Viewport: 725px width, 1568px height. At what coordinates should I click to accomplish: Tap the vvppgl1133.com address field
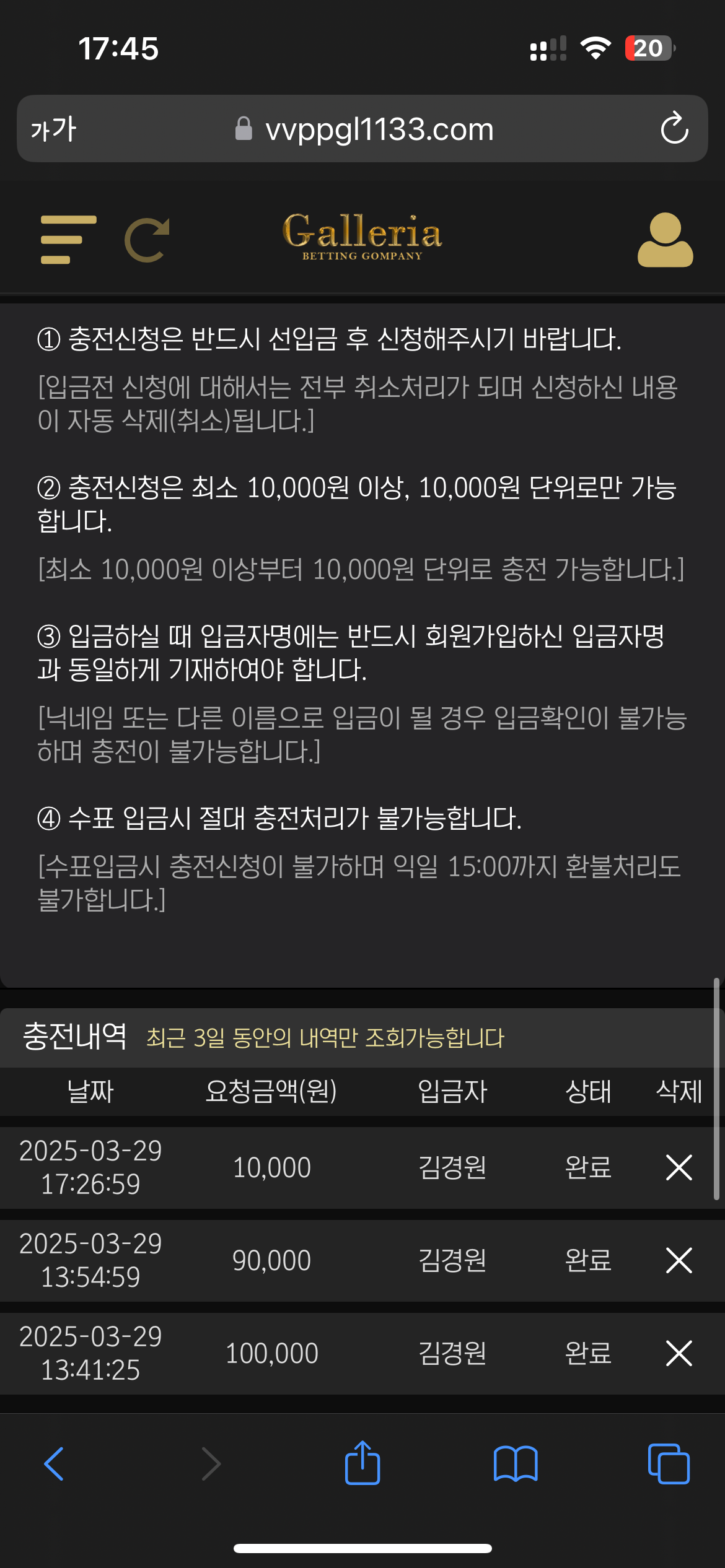[378, 129]
